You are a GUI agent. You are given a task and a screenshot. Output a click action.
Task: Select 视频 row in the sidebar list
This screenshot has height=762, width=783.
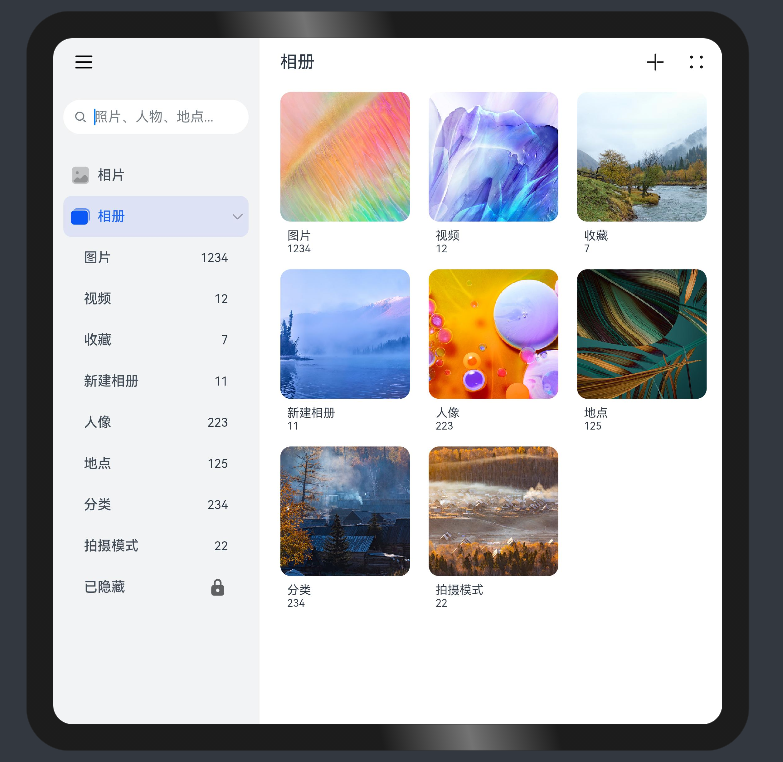[x=156, y=299]
